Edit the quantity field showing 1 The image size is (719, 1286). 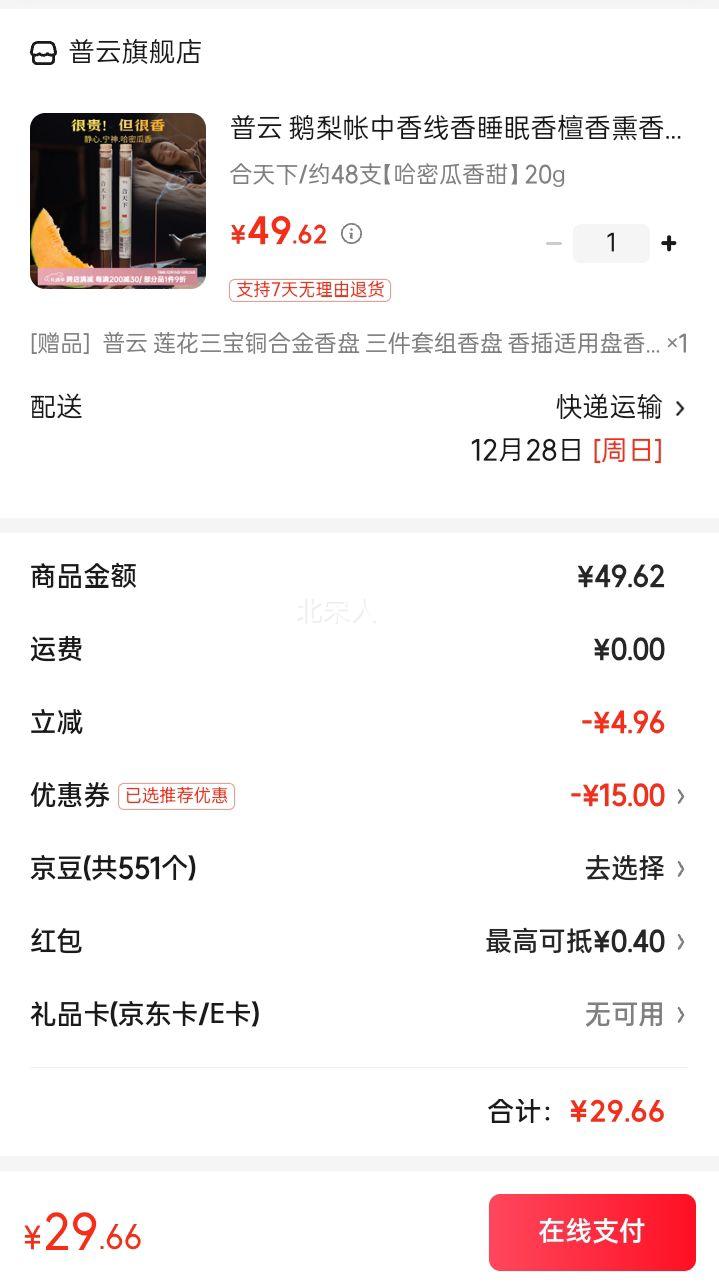click(x=611, y=243)
